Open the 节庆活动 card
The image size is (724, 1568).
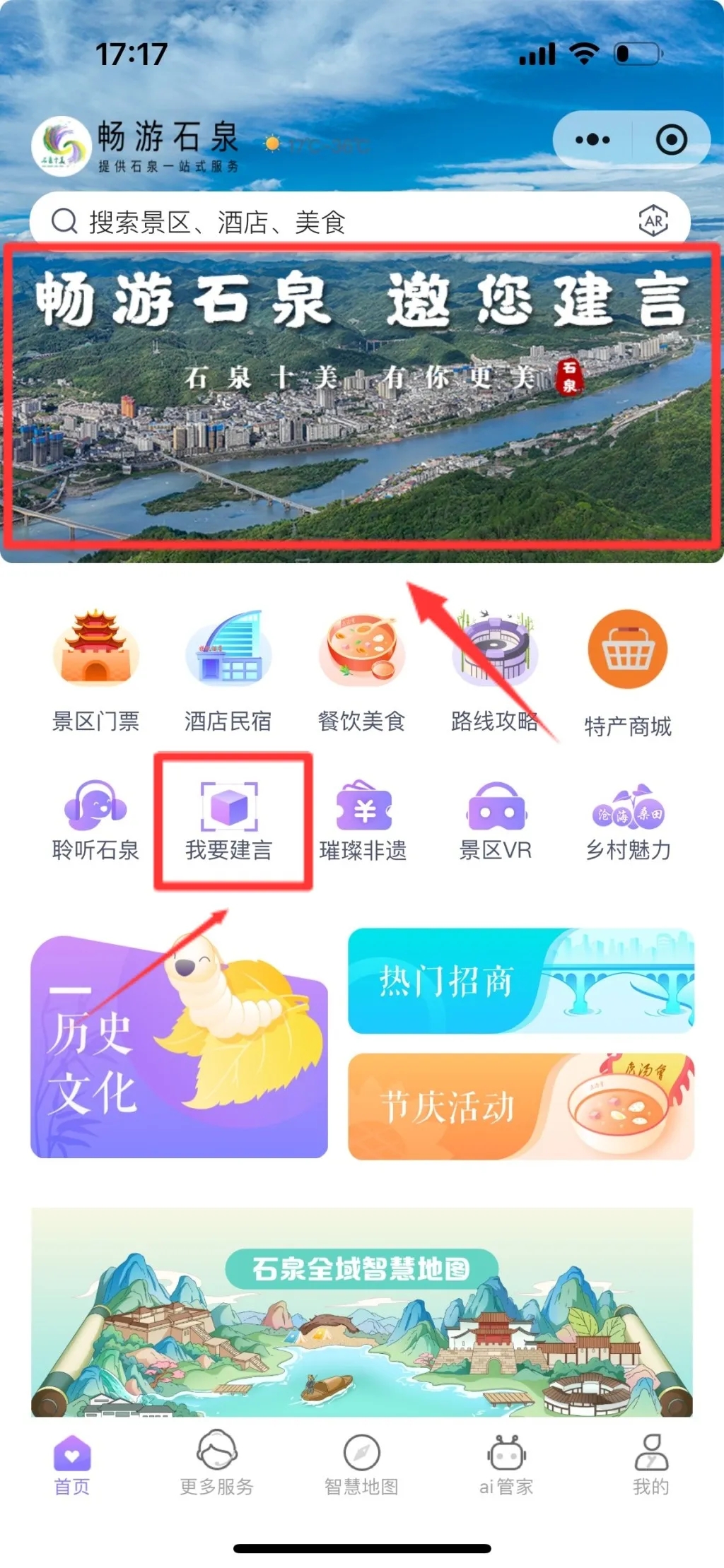point(521,1106)
